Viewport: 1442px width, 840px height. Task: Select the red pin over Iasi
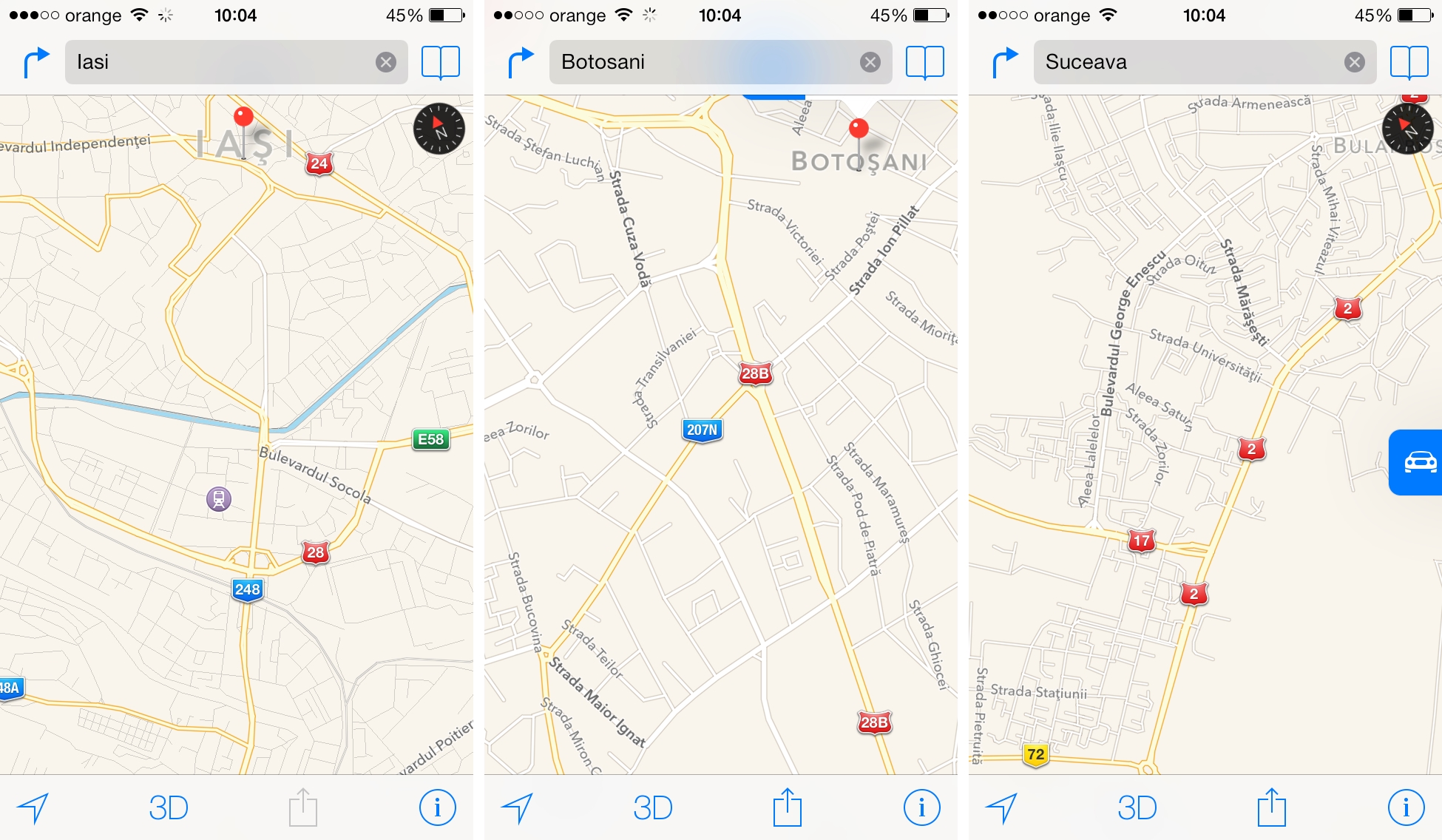pyautogui.click(x=243, y=117)
